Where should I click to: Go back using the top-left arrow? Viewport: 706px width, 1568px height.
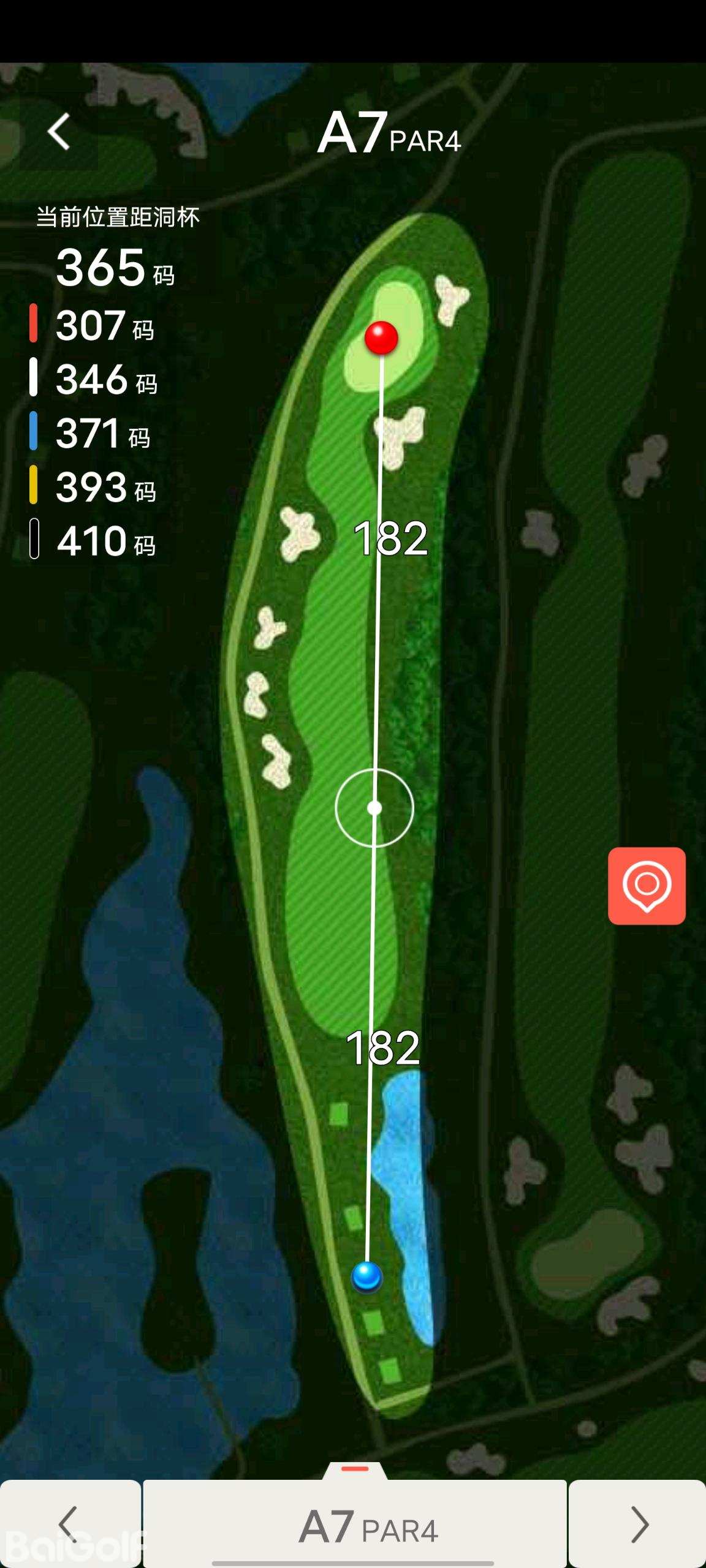click(59, 132)
